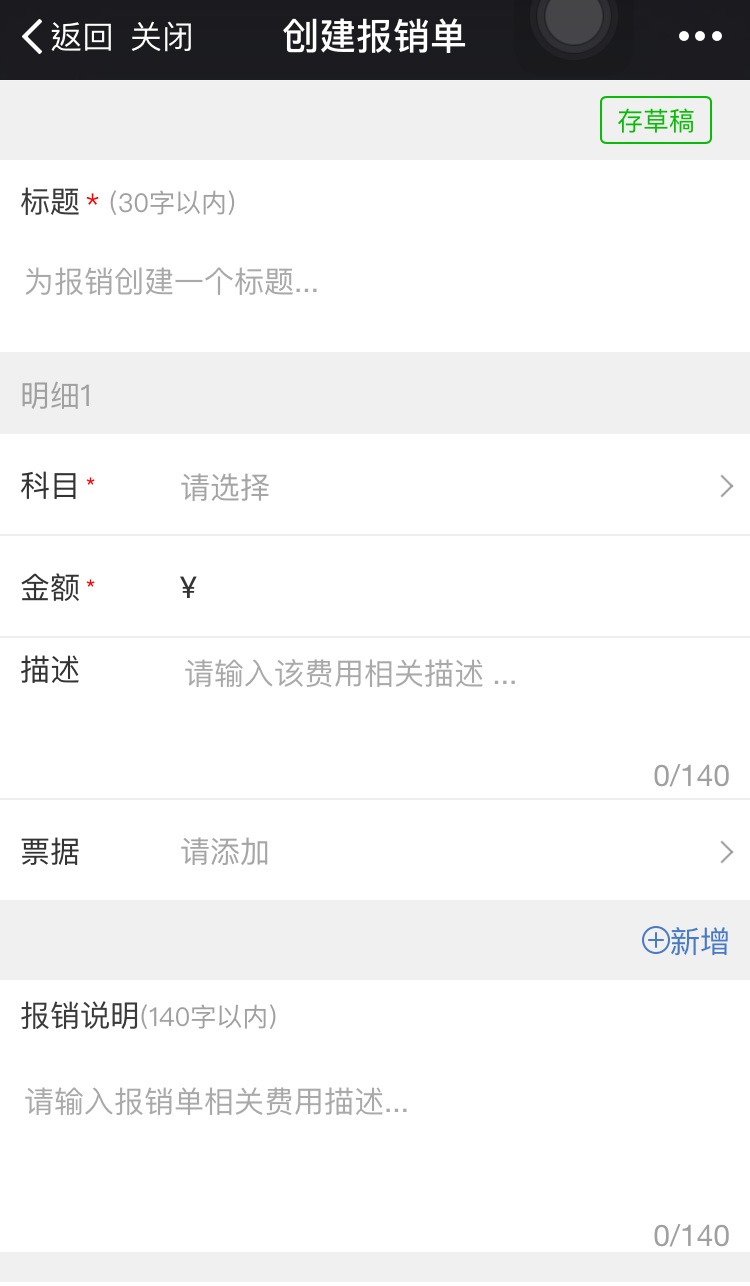
Task: Open the three-dot overflow menu
Action: pyautogui.click(x=700, y=37)
